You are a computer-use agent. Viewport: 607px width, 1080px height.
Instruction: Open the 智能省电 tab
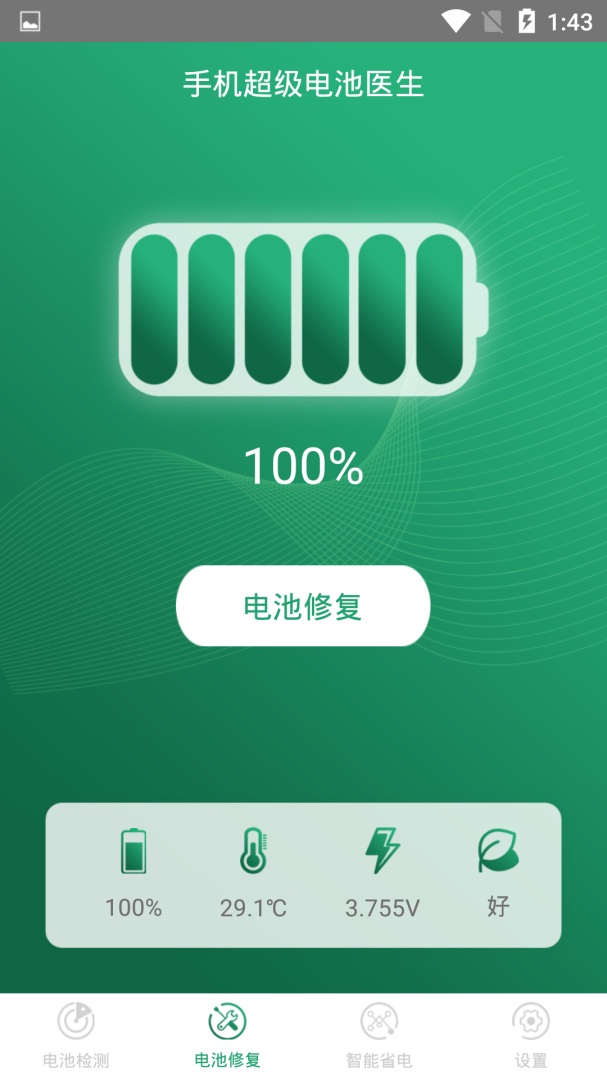coord(379,1036)
